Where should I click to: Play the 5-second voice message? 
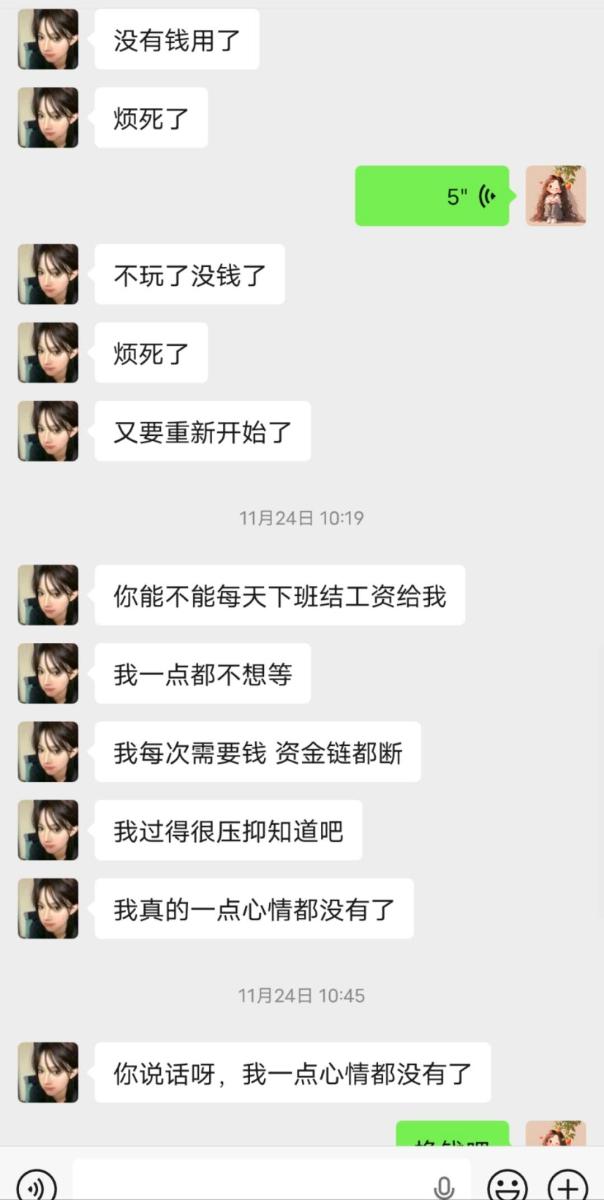coord(432,196)
